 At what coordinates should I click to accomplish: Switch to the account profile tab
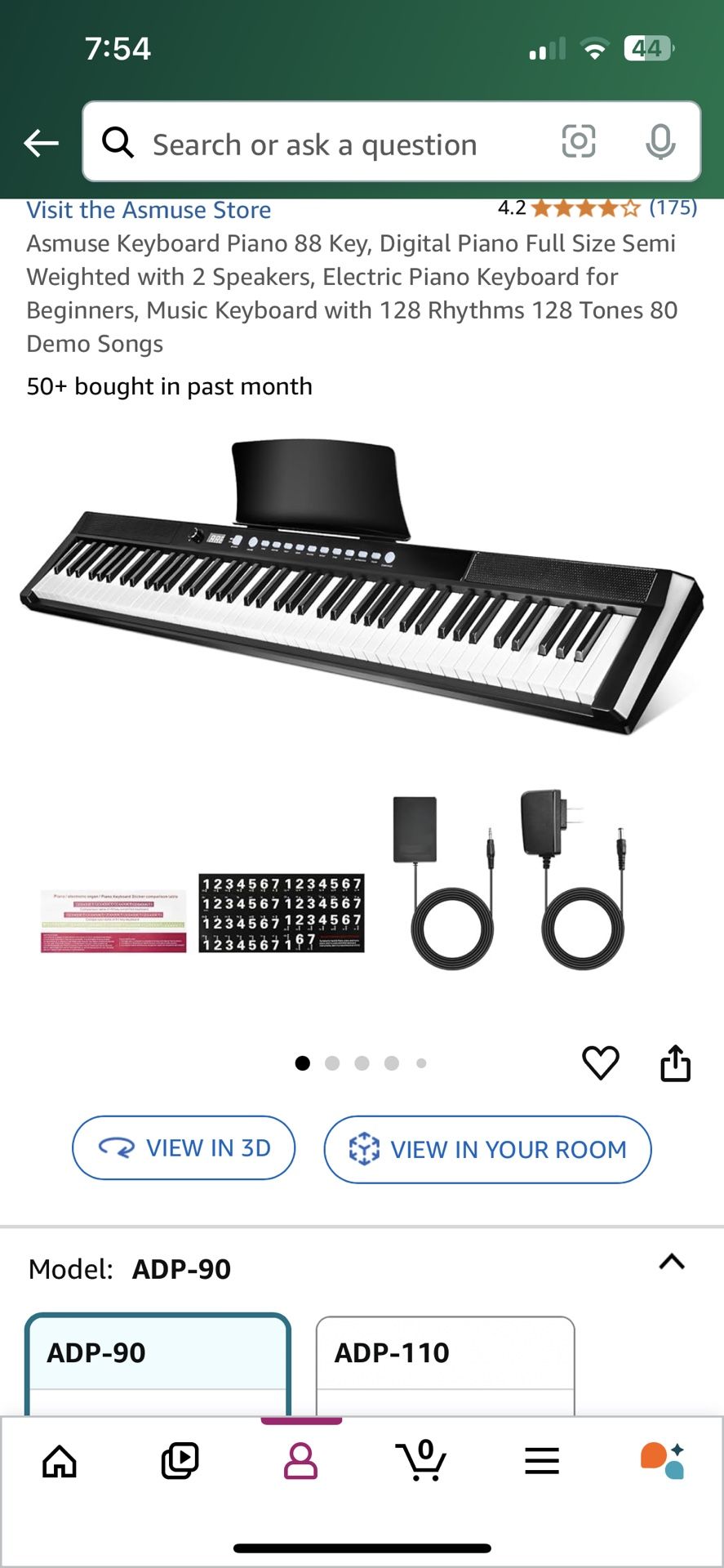pos(300,1461)
